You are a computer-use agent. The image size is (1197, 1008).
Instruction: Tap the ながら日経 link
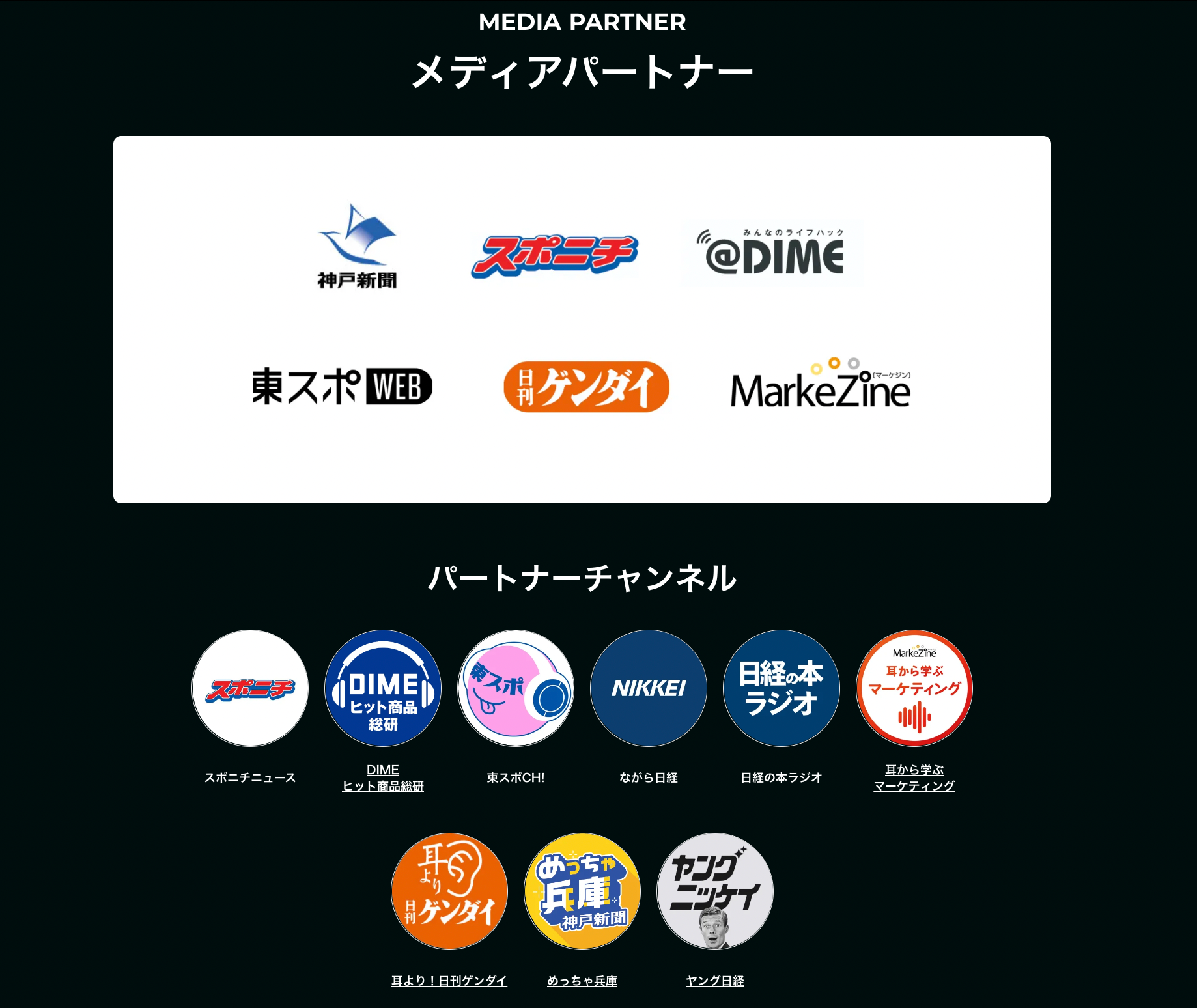649,777
